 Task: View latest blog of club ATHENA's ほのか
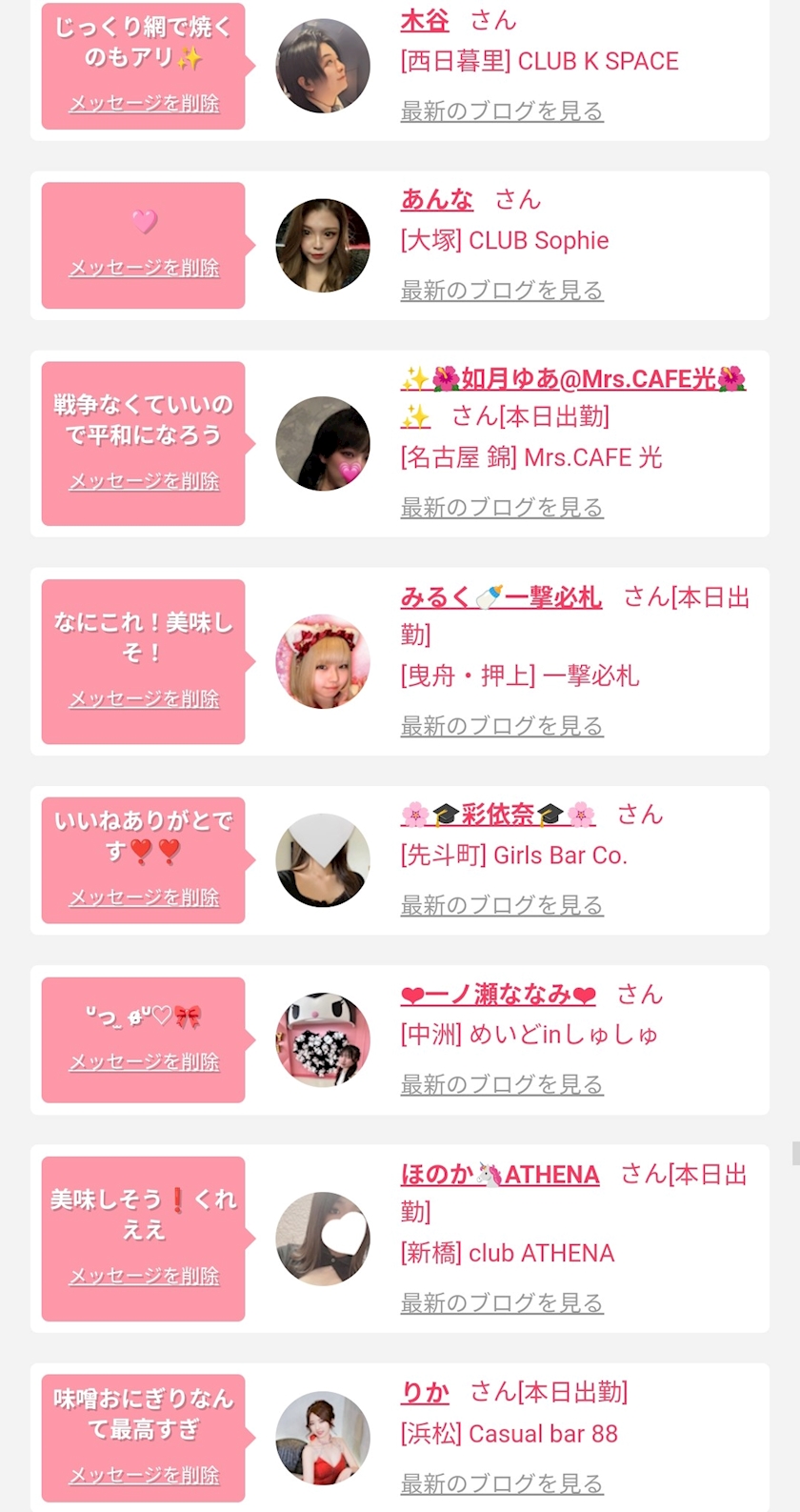pos(502,1302)
